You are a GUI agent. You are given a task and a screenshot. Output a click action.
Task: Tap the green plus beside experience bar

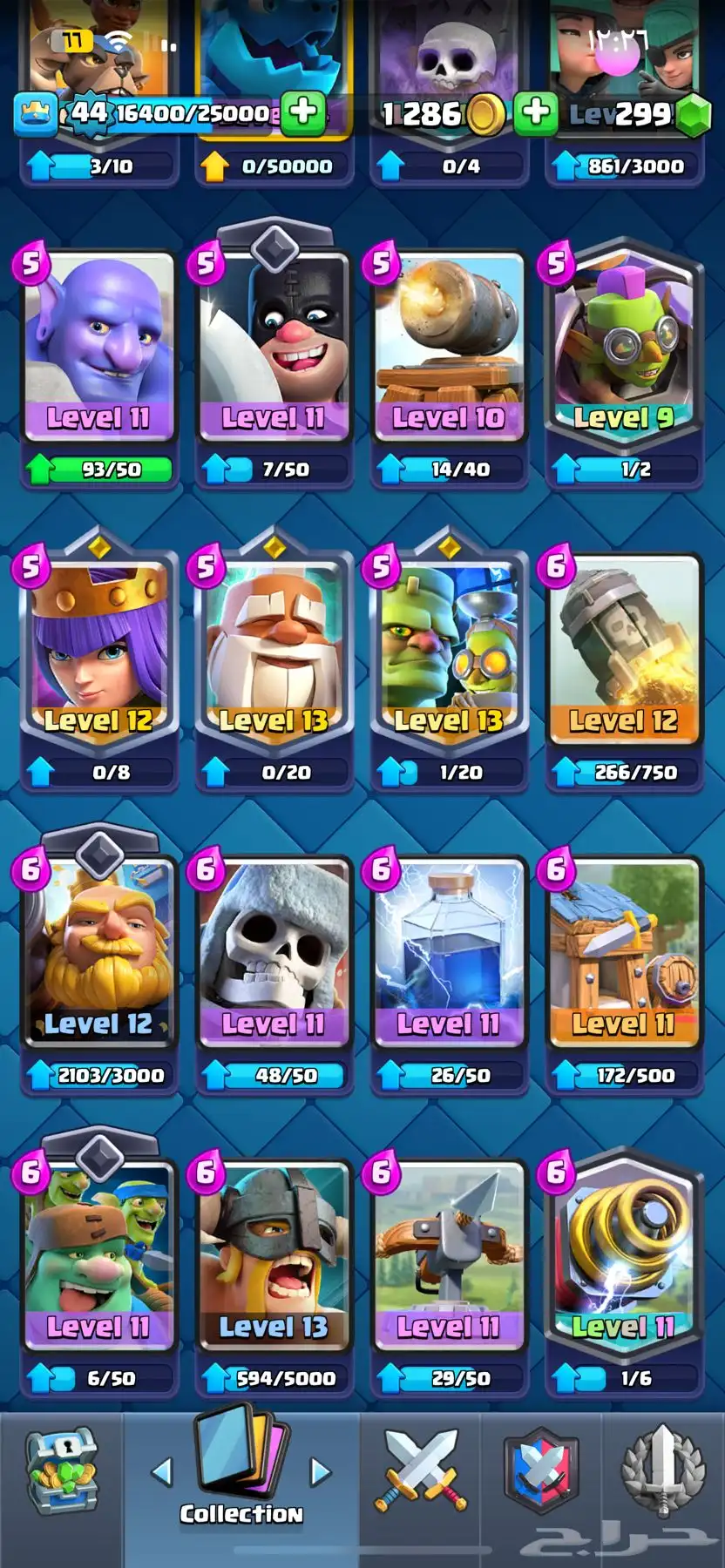(303, 112)
